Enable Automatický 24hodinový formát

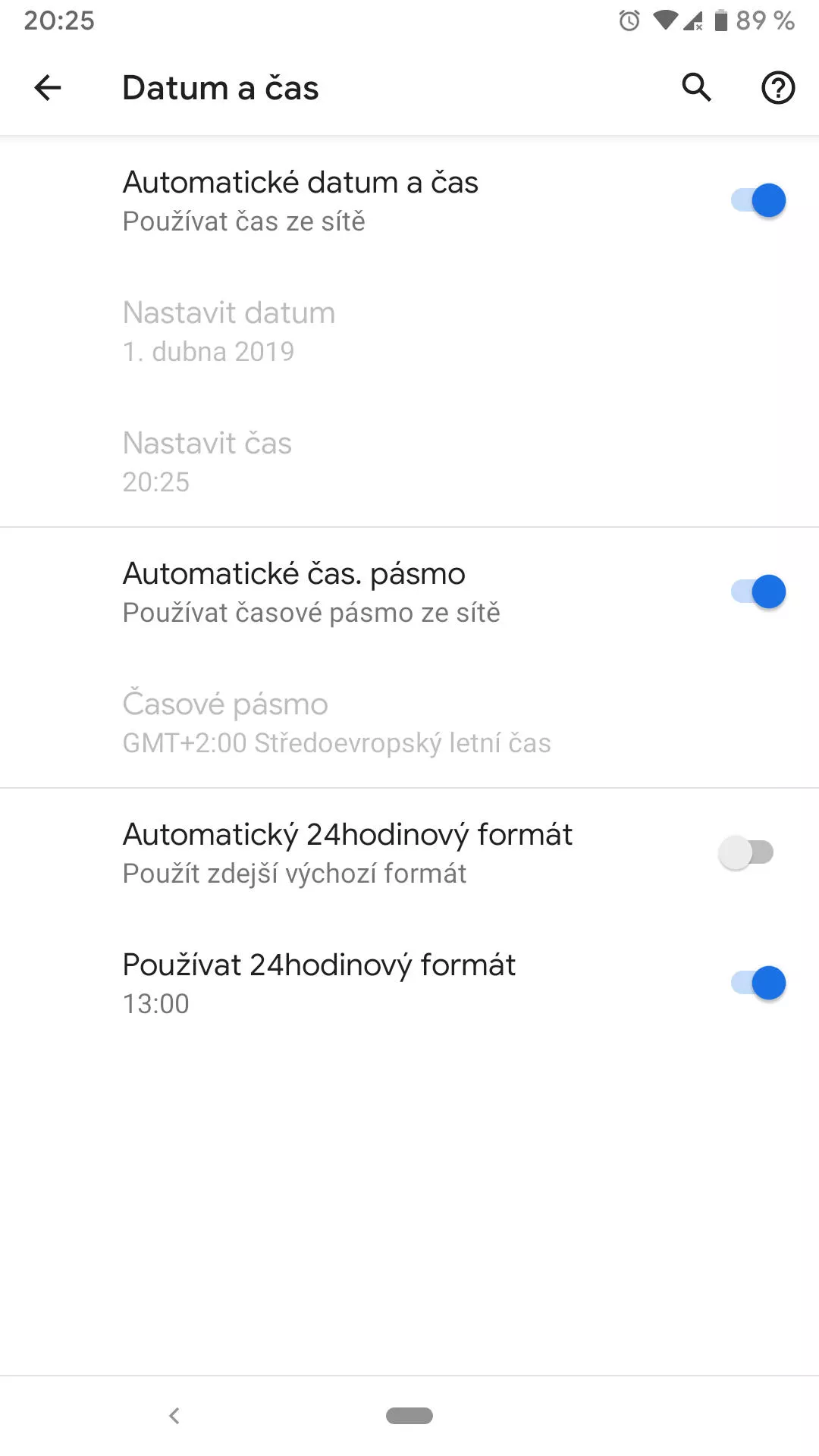pos(746,853)
